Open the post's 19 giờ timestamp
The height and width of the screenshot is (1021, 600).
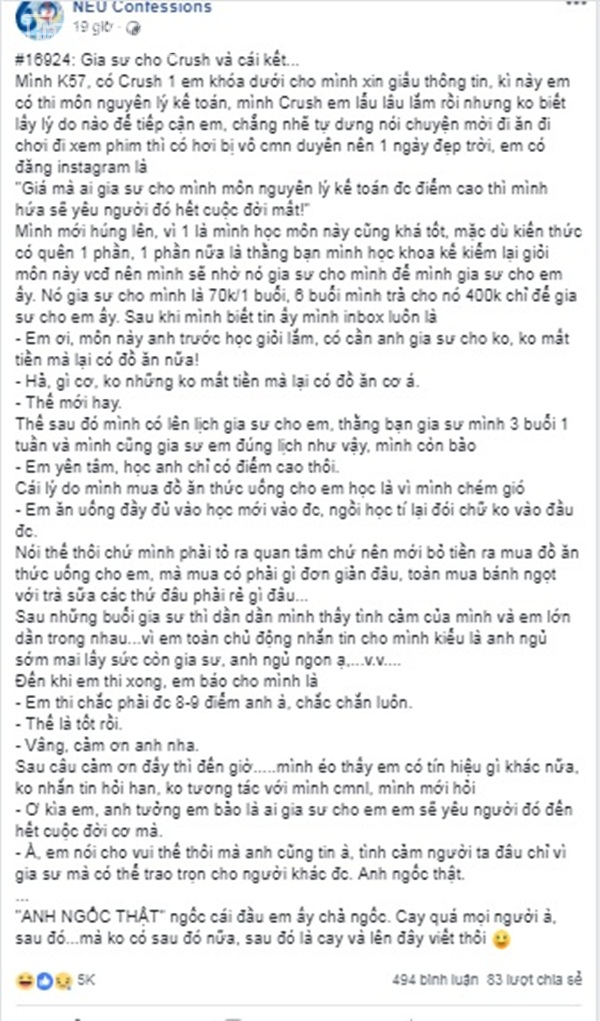(101, 25)
